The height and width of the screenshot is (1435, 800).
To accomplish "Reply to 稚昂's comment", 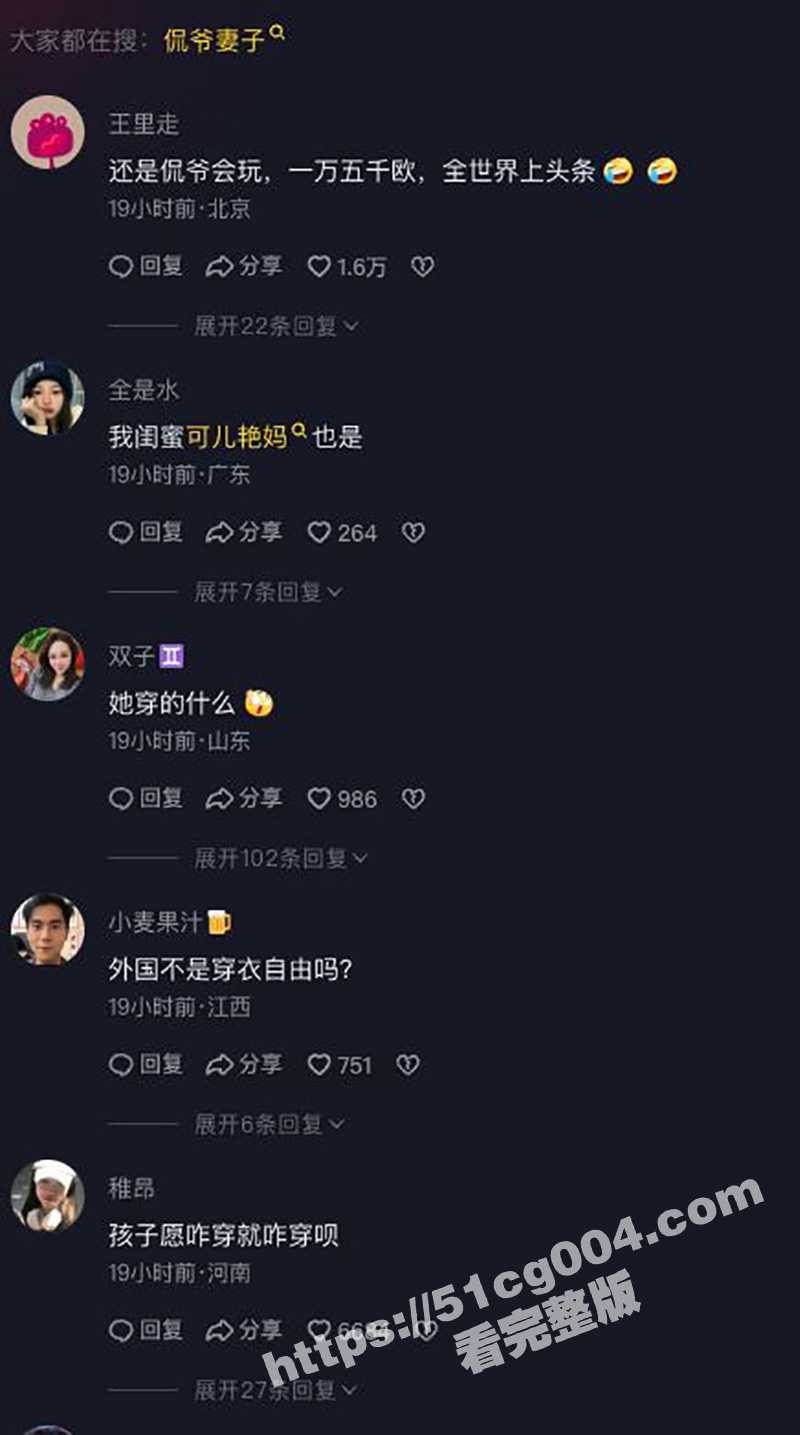I will 146,1331.
